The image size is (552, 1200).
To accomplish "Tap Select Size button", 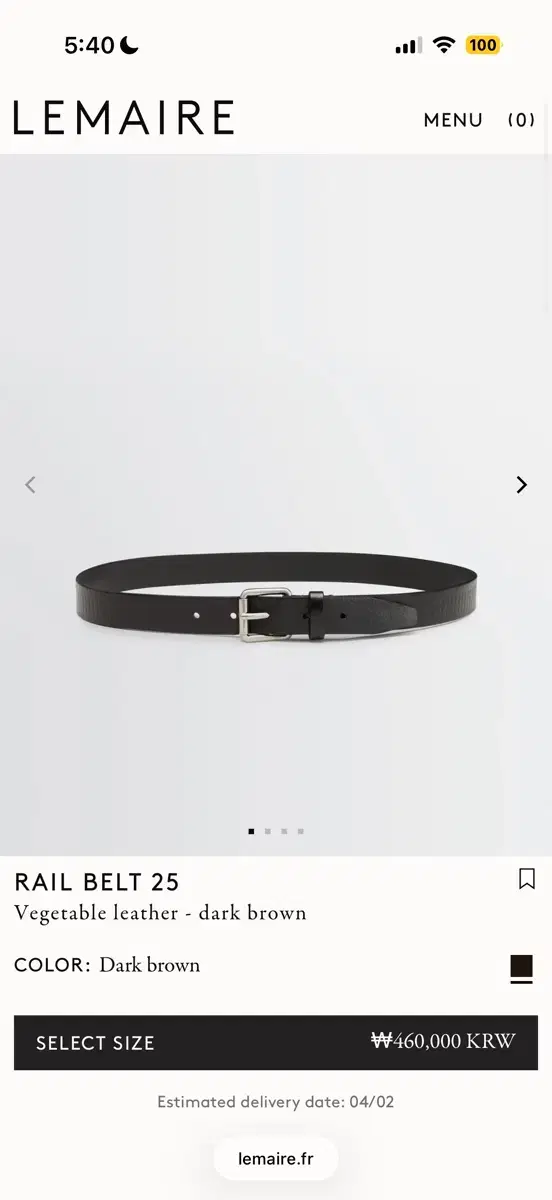I will coord(276,1043).
